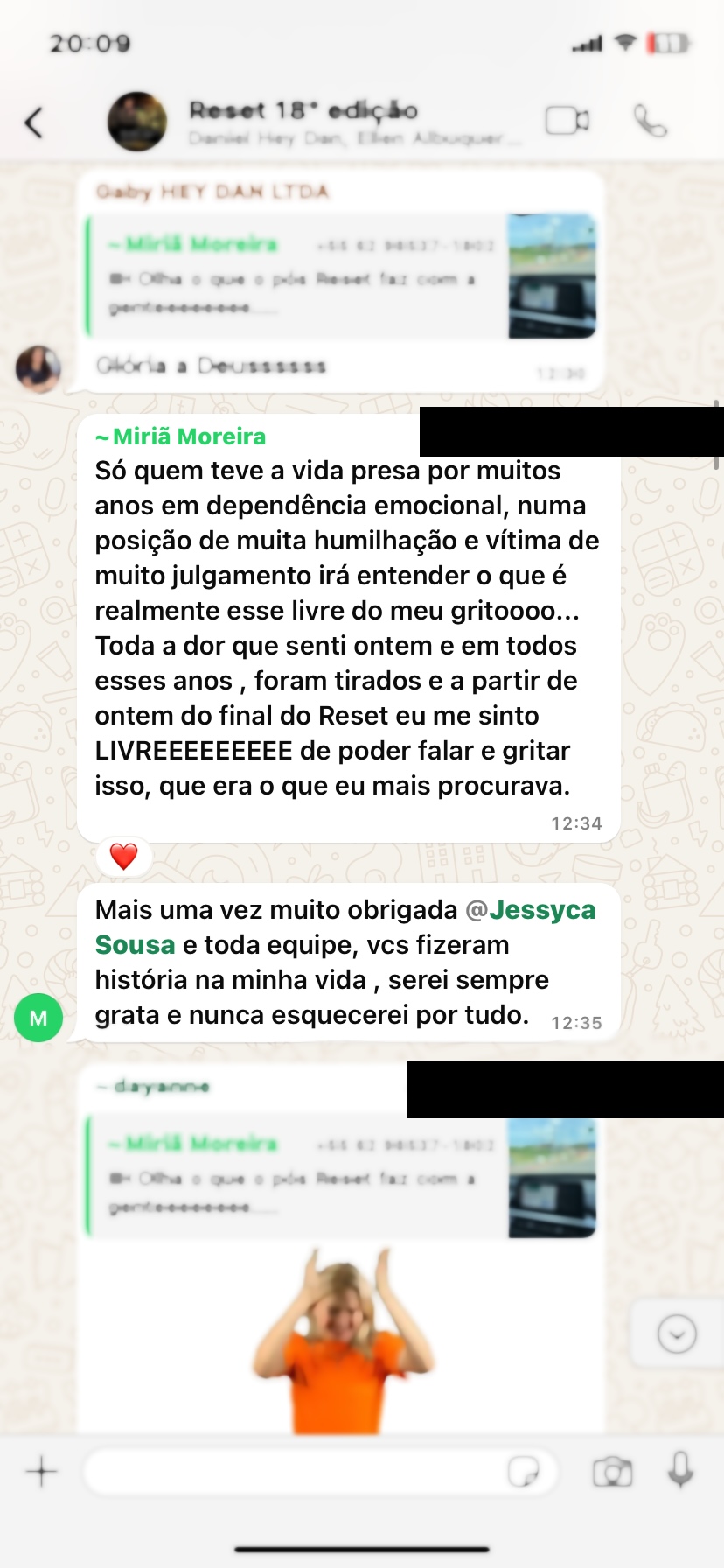The image size is (724, 1568).
Task: Record a voice message with the microphone
Action: [681, 1470]
